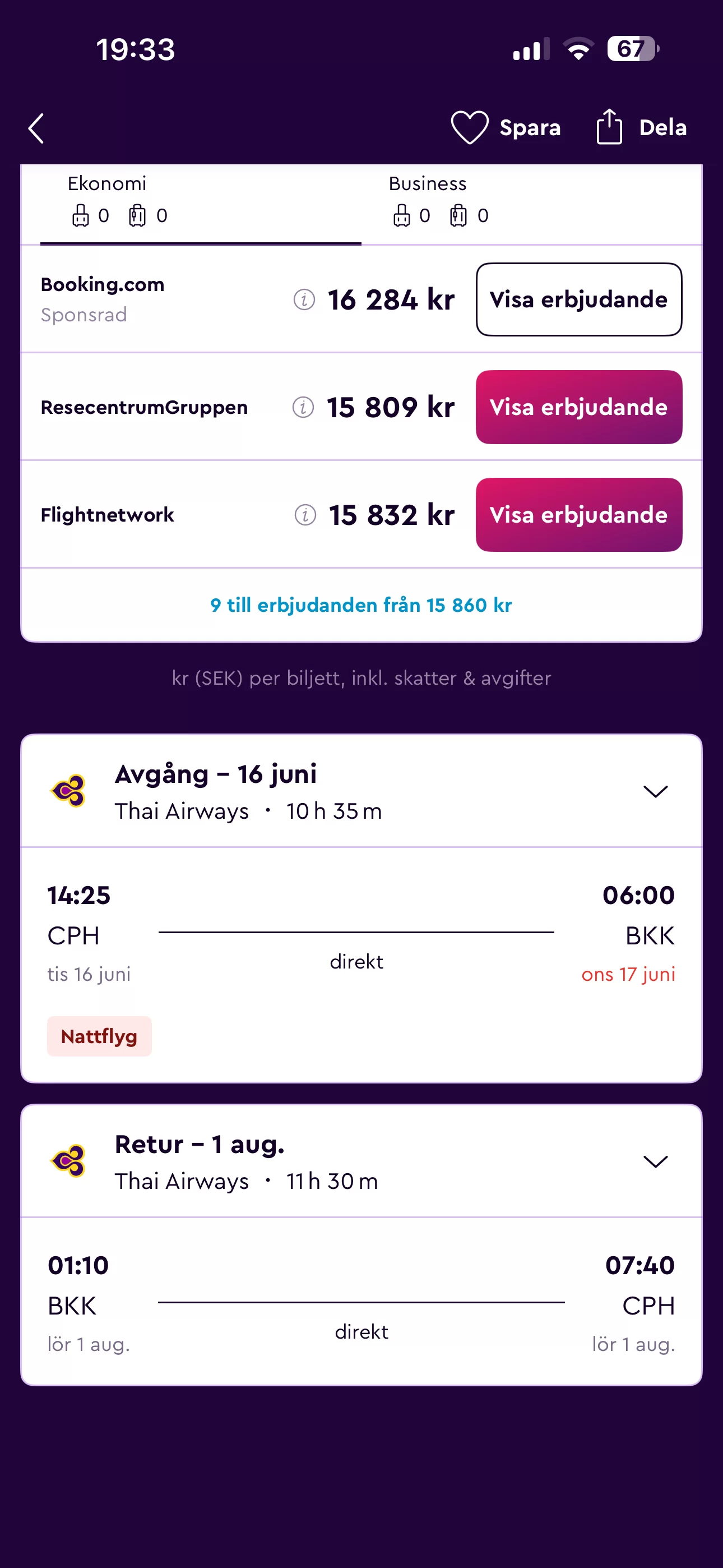View the Flightnetwork offer

click(x=578, y=515)
